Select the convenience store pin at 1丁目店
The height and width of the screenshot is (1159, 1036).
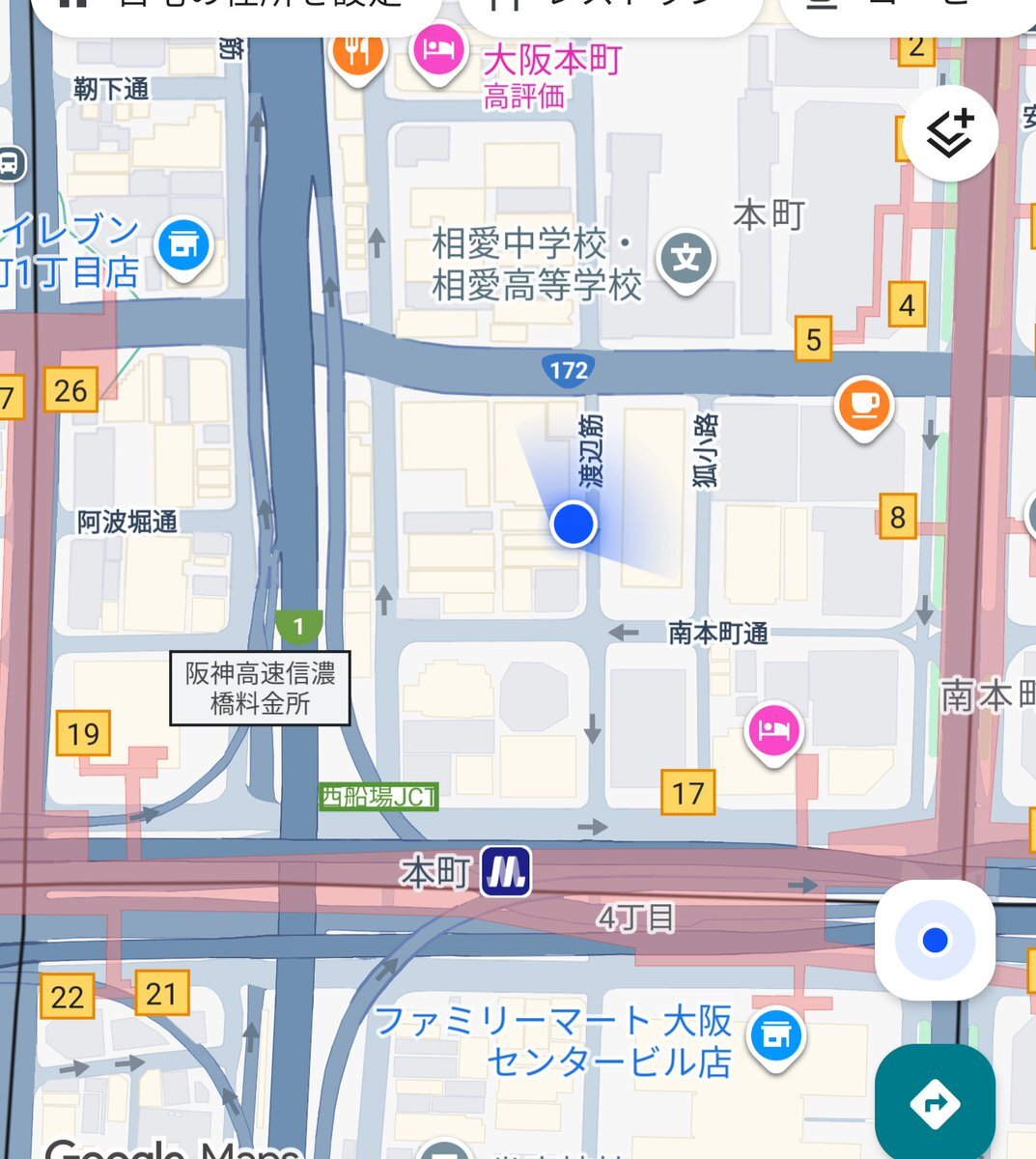click(183, 246)
